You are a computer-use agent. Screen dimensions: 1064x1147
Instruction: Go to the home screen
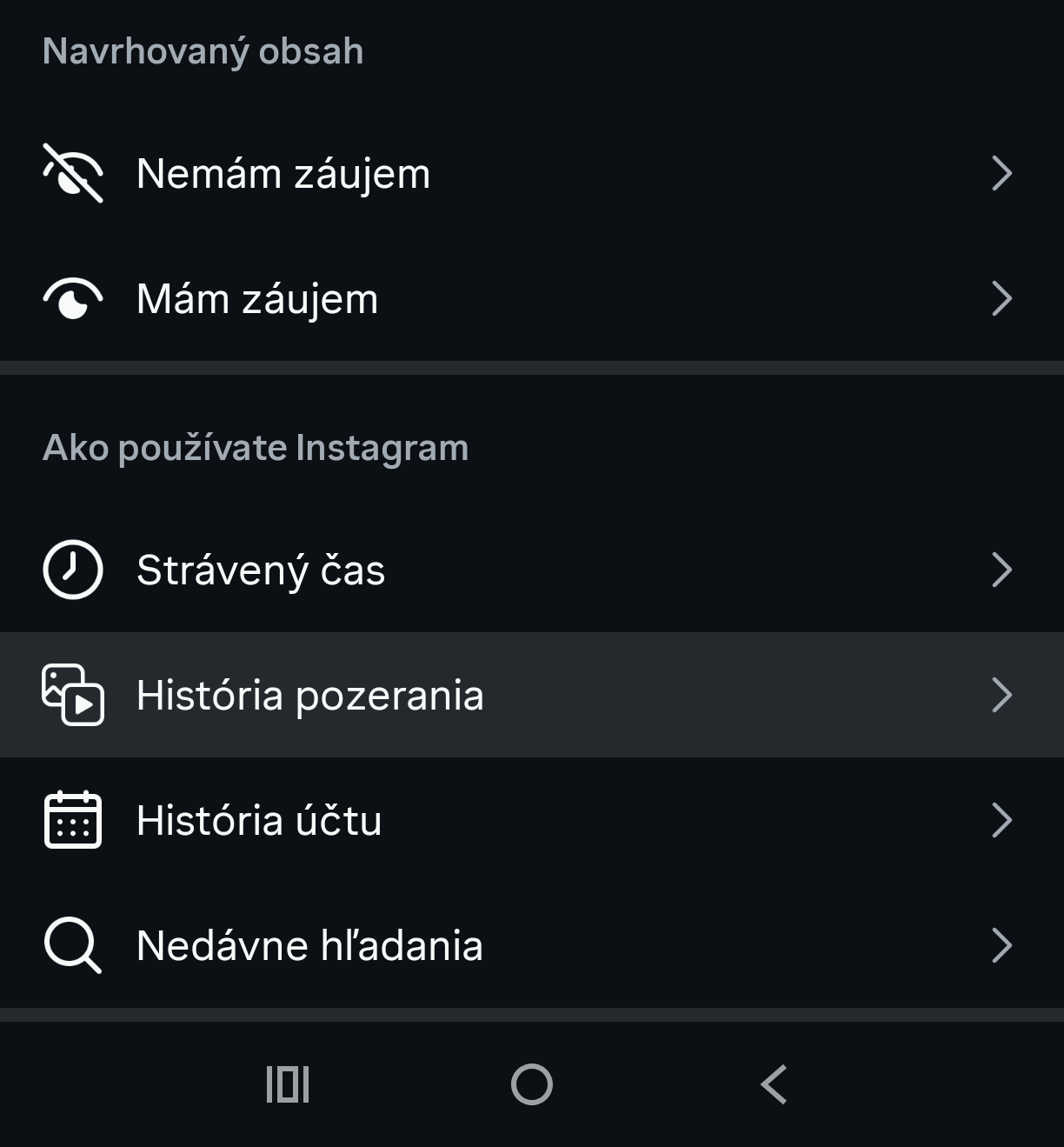532,1084
